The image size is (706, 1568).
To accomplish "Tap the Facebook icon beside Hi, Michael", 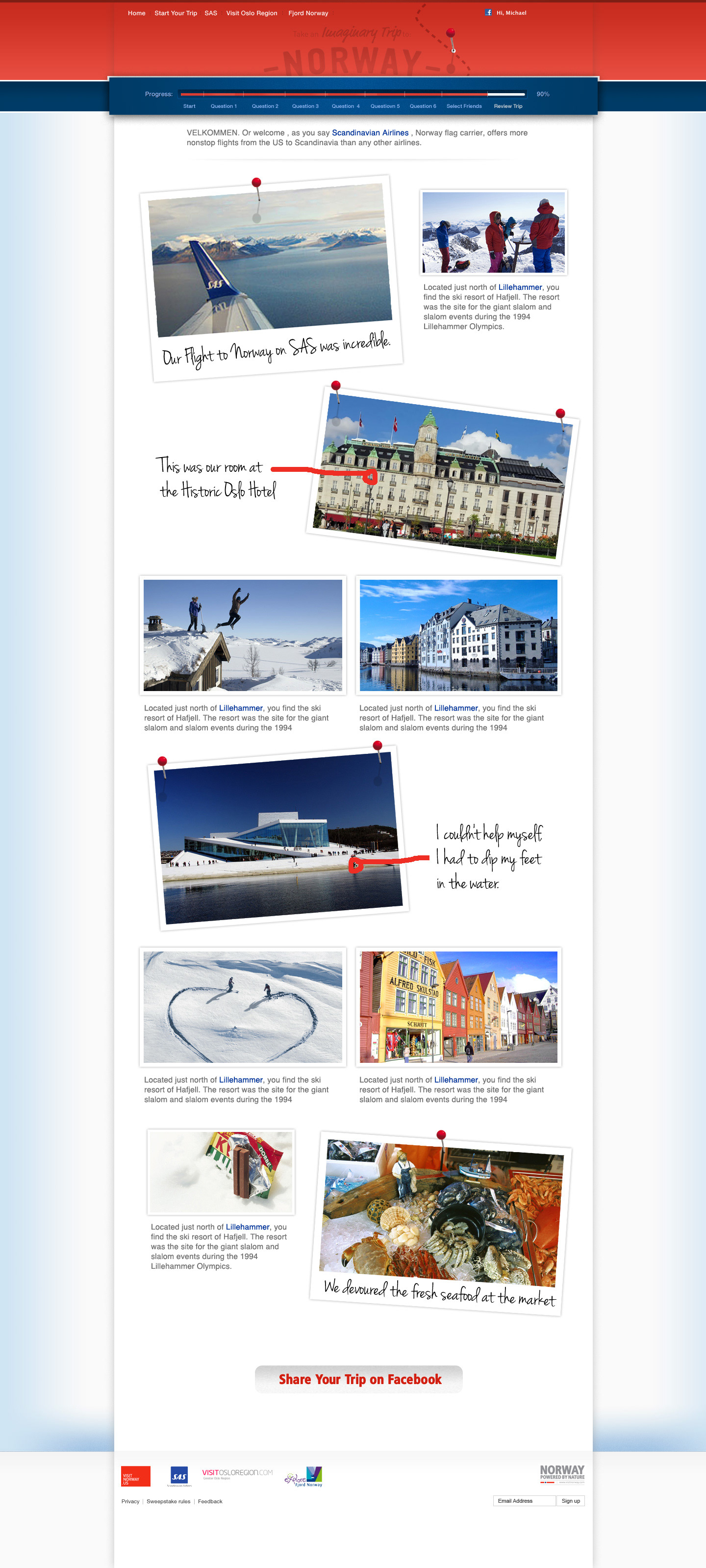I will point(488,12).
